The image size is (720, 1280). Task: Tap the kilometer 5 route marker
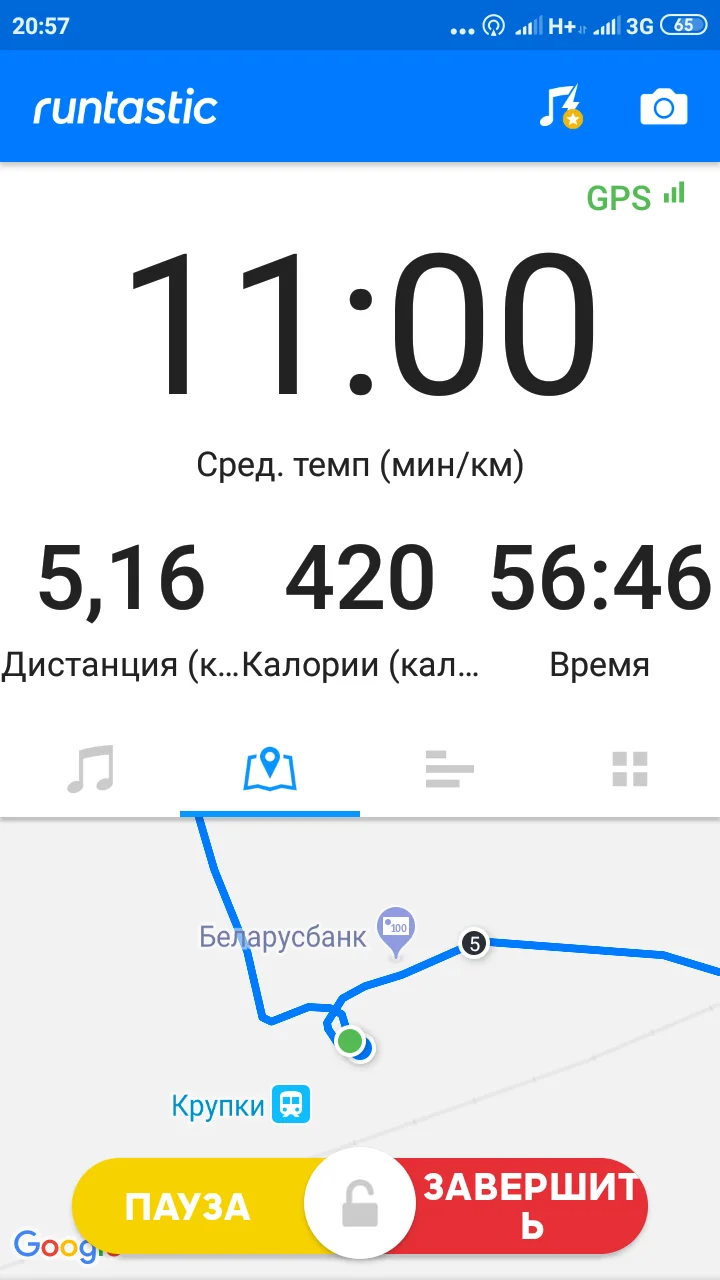[472, 943]
